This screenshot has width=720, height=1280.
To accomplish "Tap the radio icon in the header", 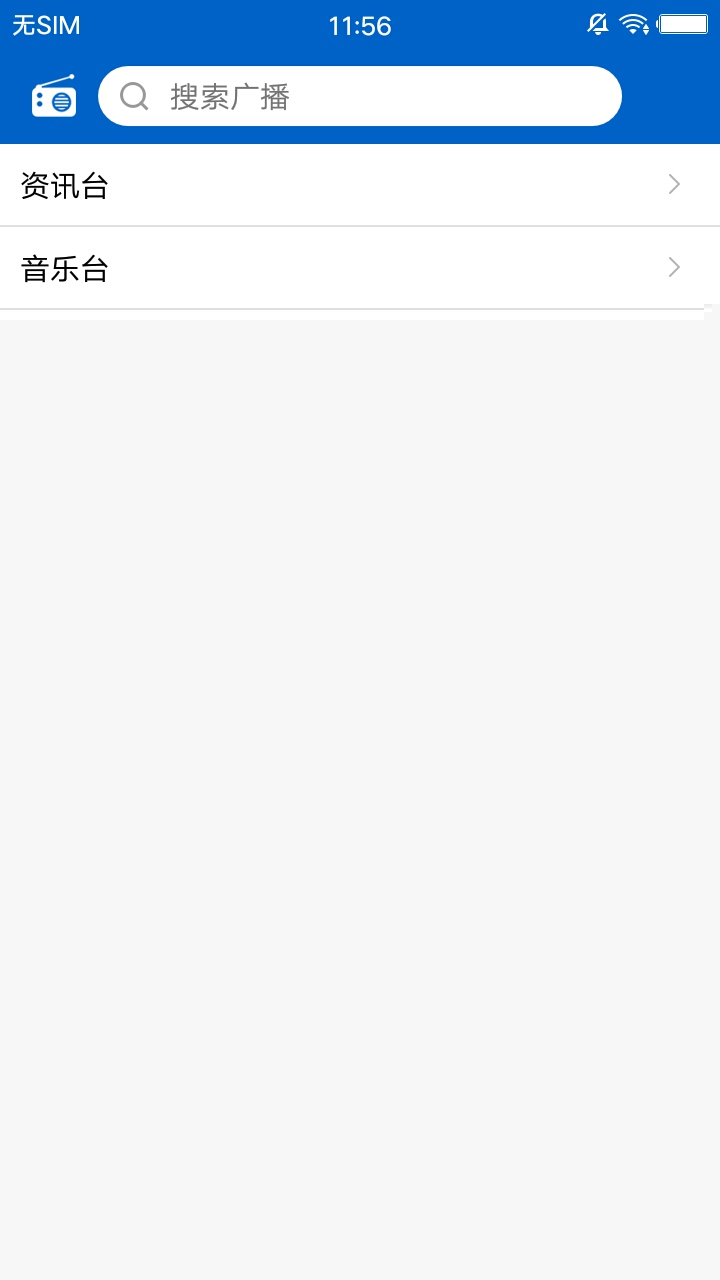I will 54,96.
